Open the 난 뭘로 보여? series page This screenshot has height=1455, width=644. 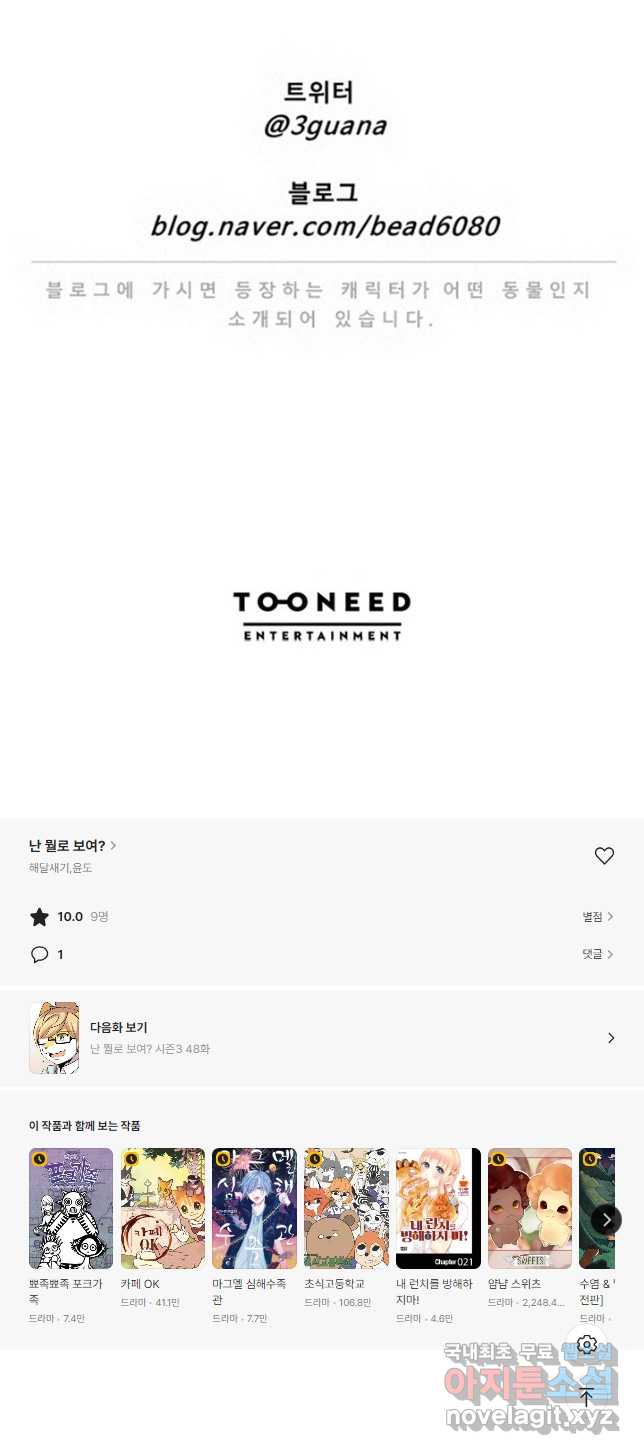tap(72, 846)
